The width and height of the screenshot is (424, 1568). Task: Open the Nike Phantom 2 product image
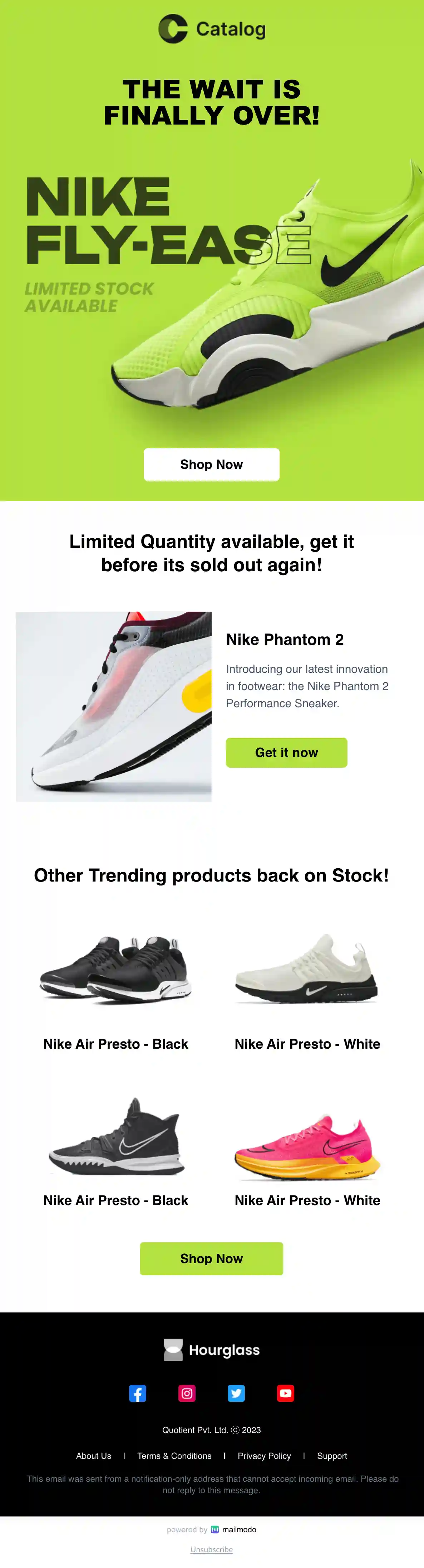pyautogui.click(x=114, y=706)
